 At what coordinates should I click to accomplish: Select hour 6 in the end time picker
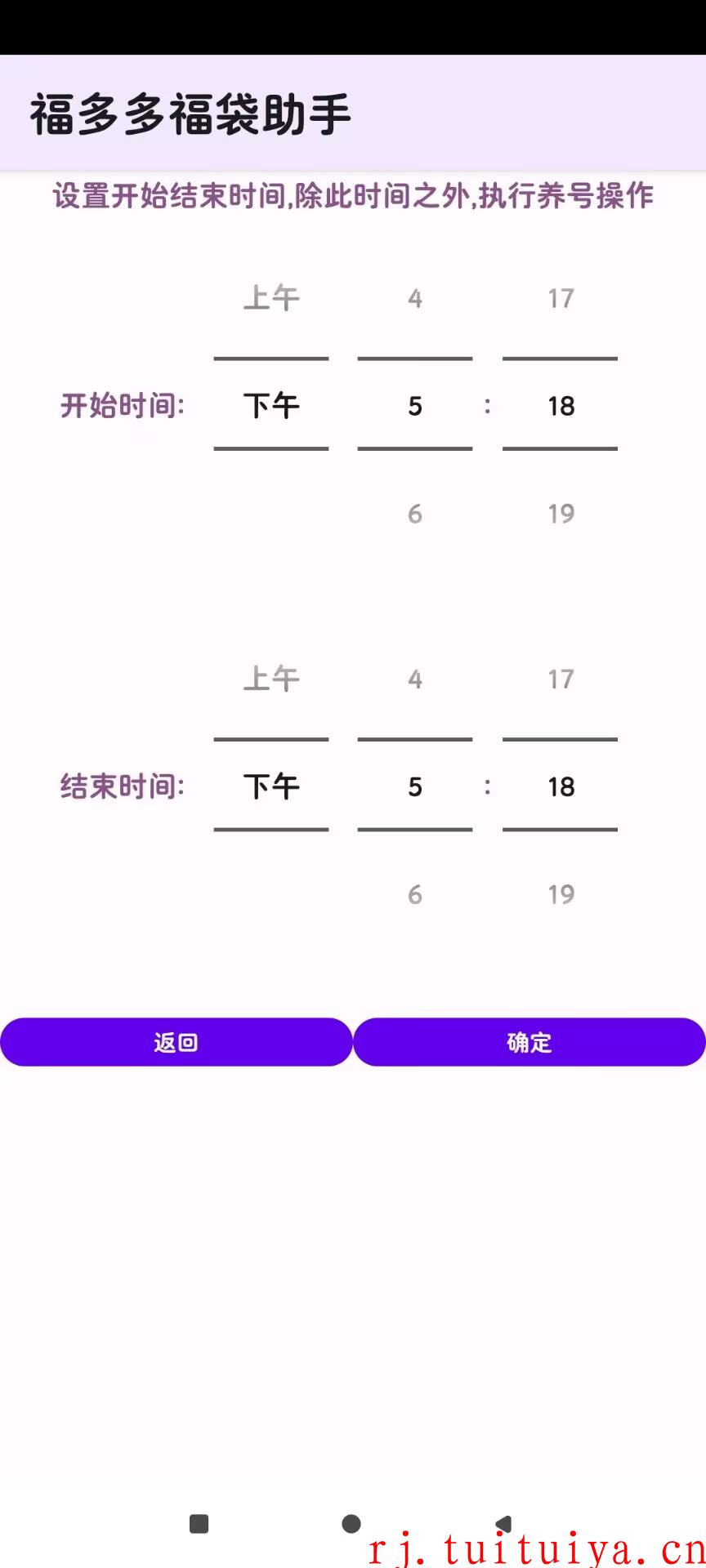coord(415,894)
